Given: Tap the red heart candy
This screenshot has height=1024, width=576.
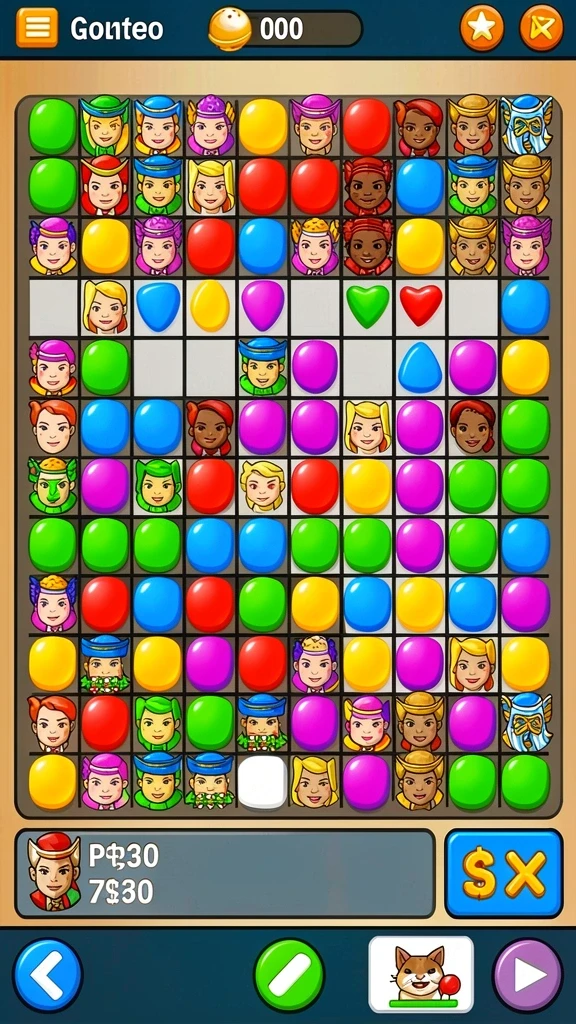Looking at the screenshot, I should (421, 304).
